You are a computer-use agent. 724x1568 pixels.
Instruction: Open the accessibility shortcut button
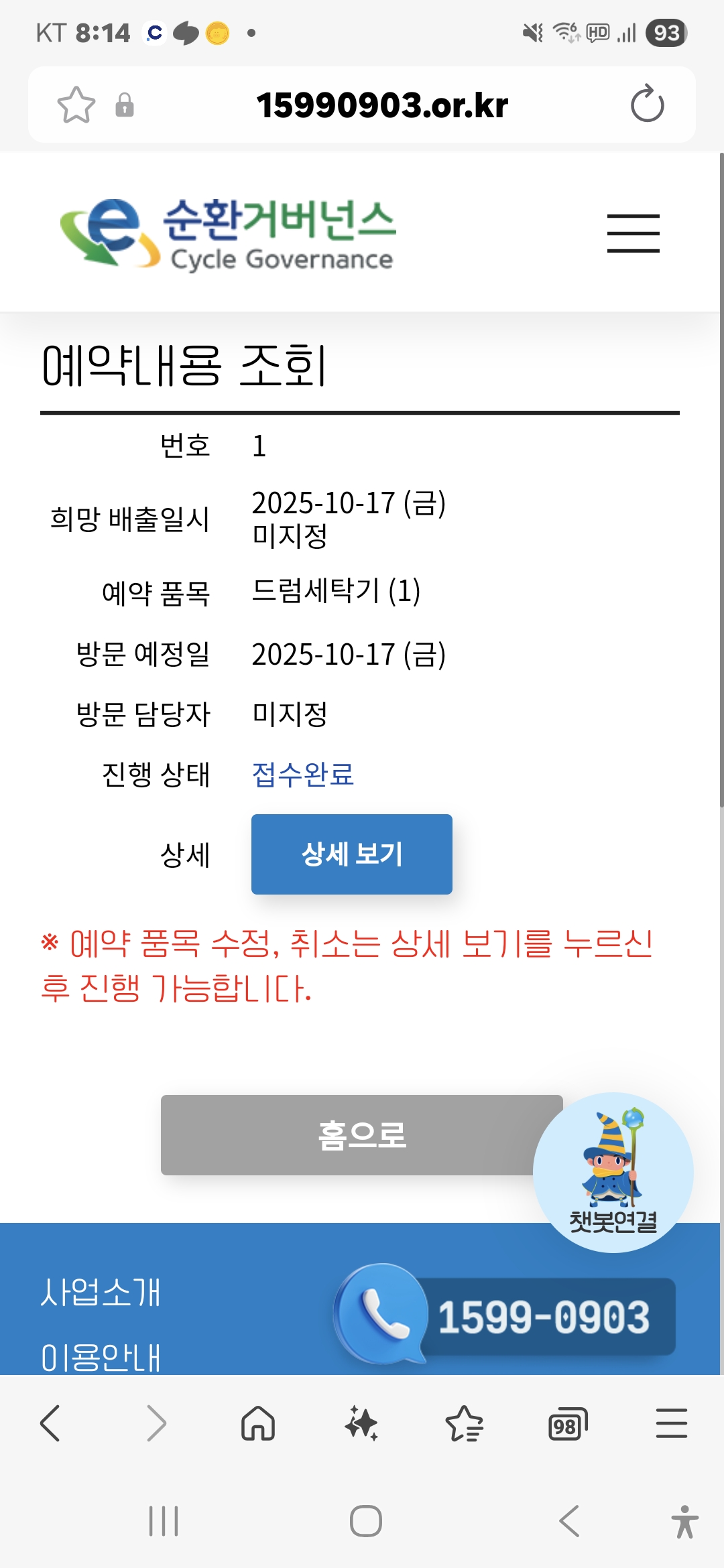click(x=684, y=1521)
